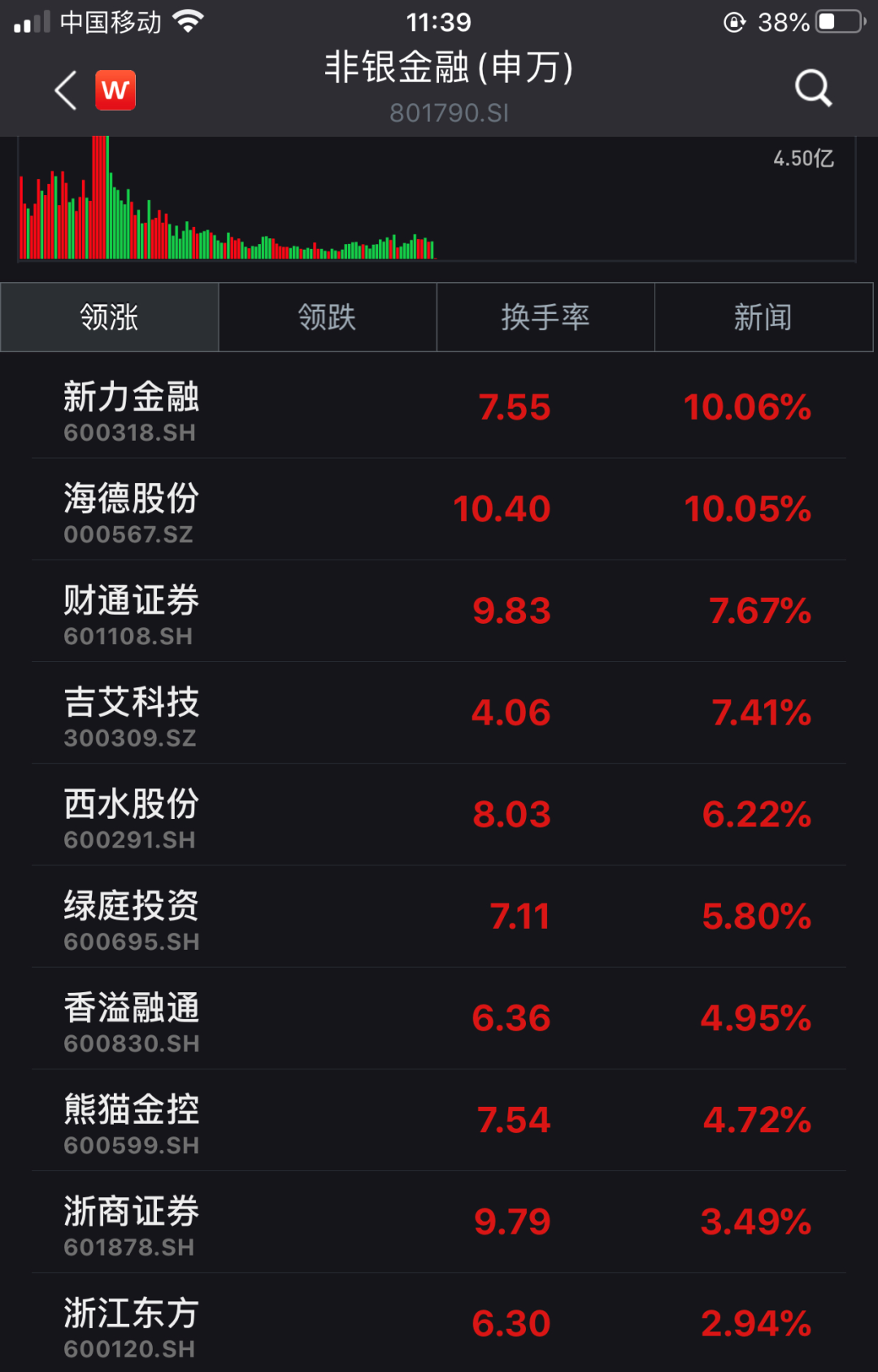Viewport: 878px width, 1372px height.
Task: Open 熊猫金控 600599.SH
Action: [x=439, y=1121]
